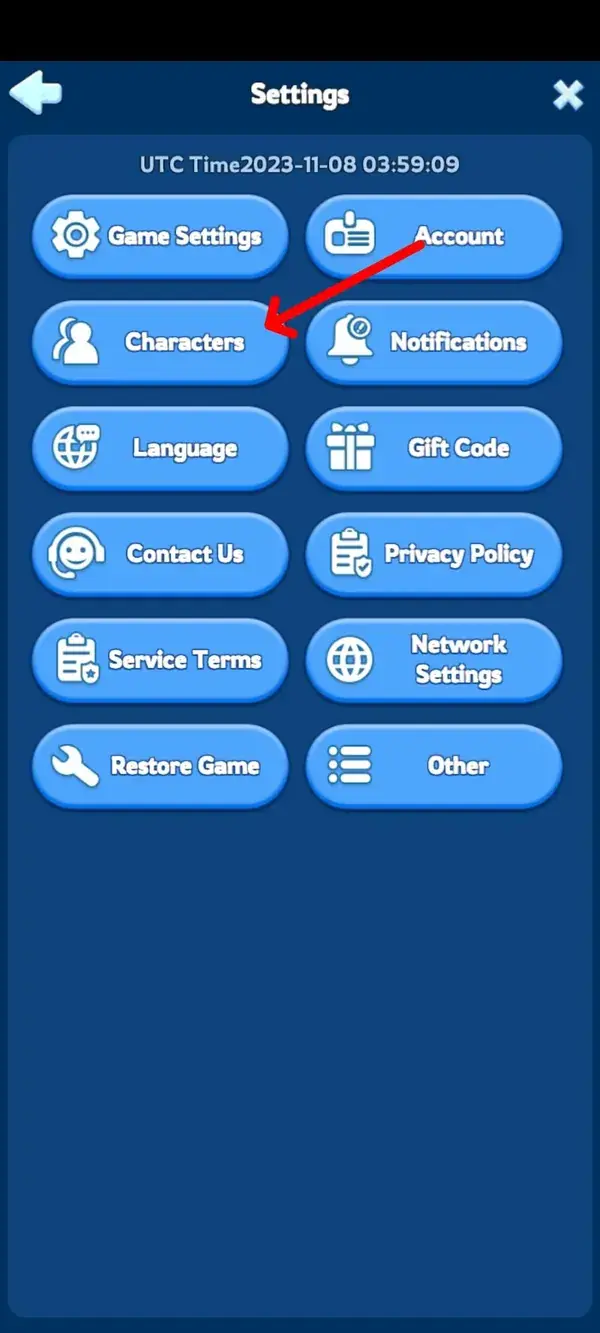Open Game Settings

pos(160,237)
